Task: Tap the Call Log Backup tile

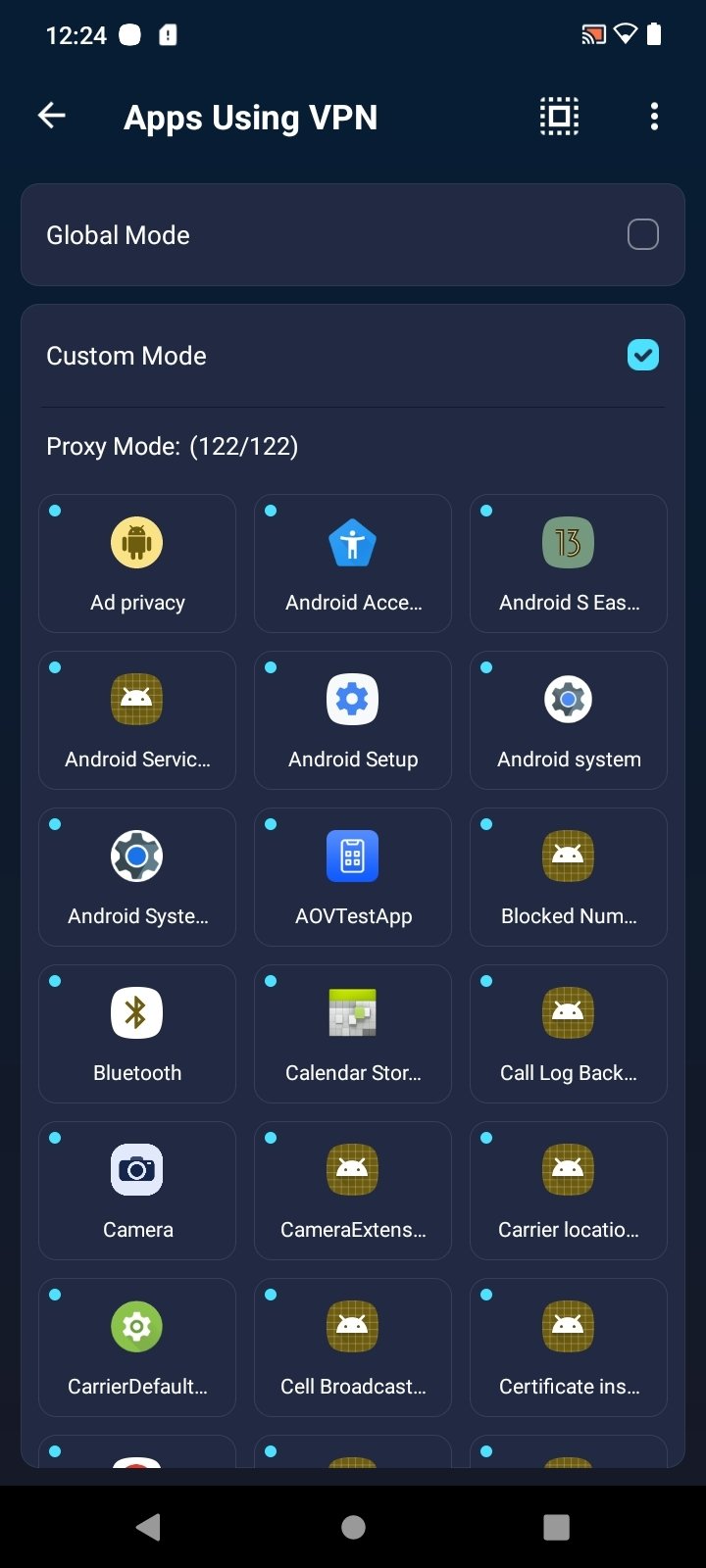Action: click(569, 1034)
